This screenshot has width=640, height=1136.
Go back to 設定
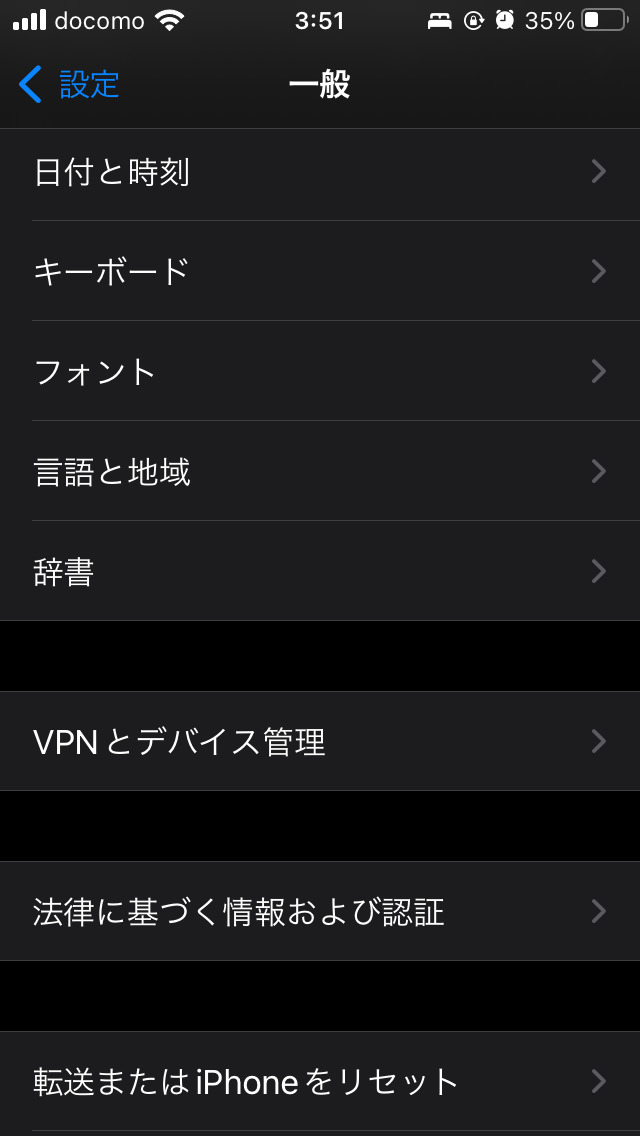pyautogui.click(x=69, y=85)
